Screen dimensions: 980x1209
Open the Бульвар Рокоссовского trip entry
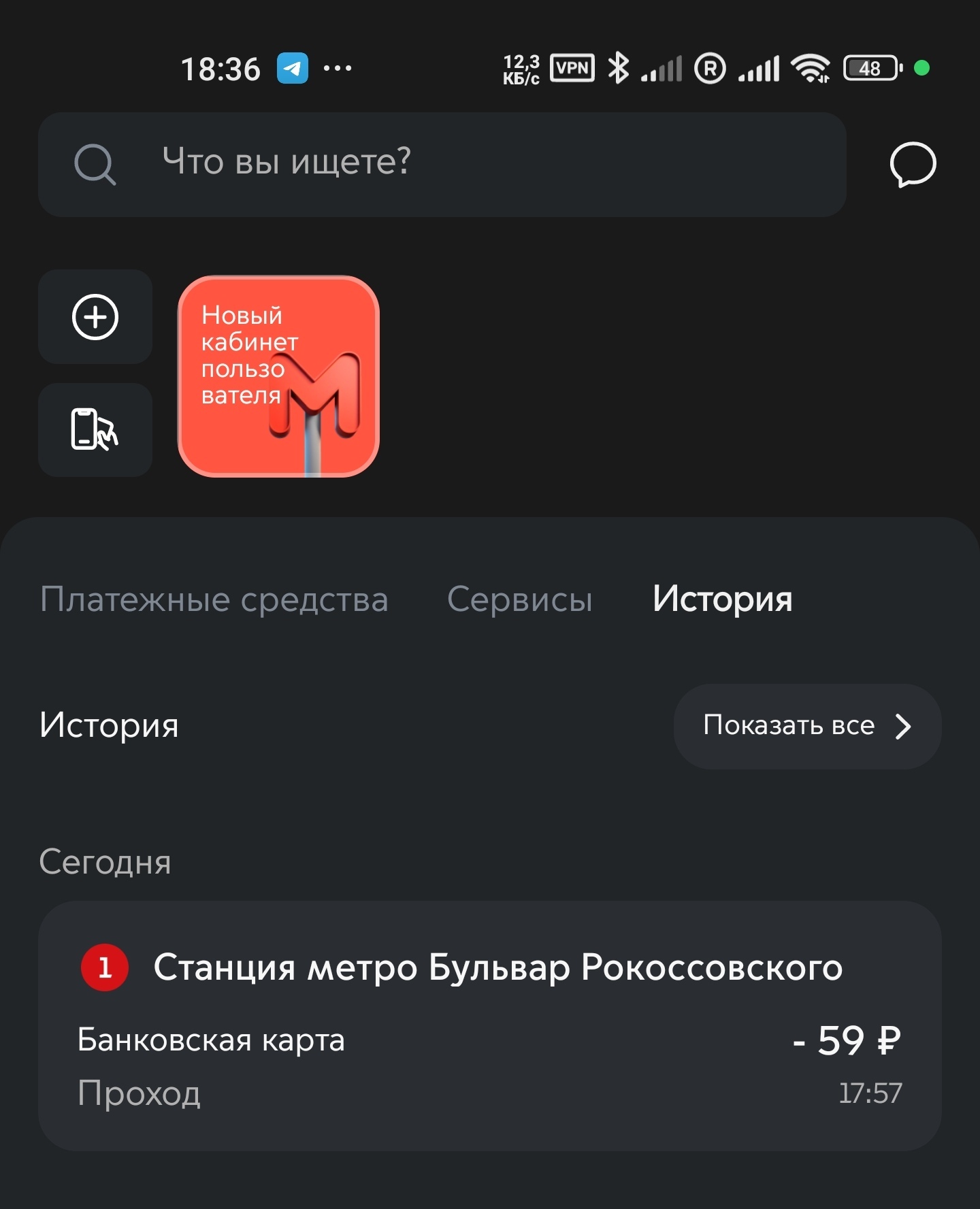click(490, 1025)
